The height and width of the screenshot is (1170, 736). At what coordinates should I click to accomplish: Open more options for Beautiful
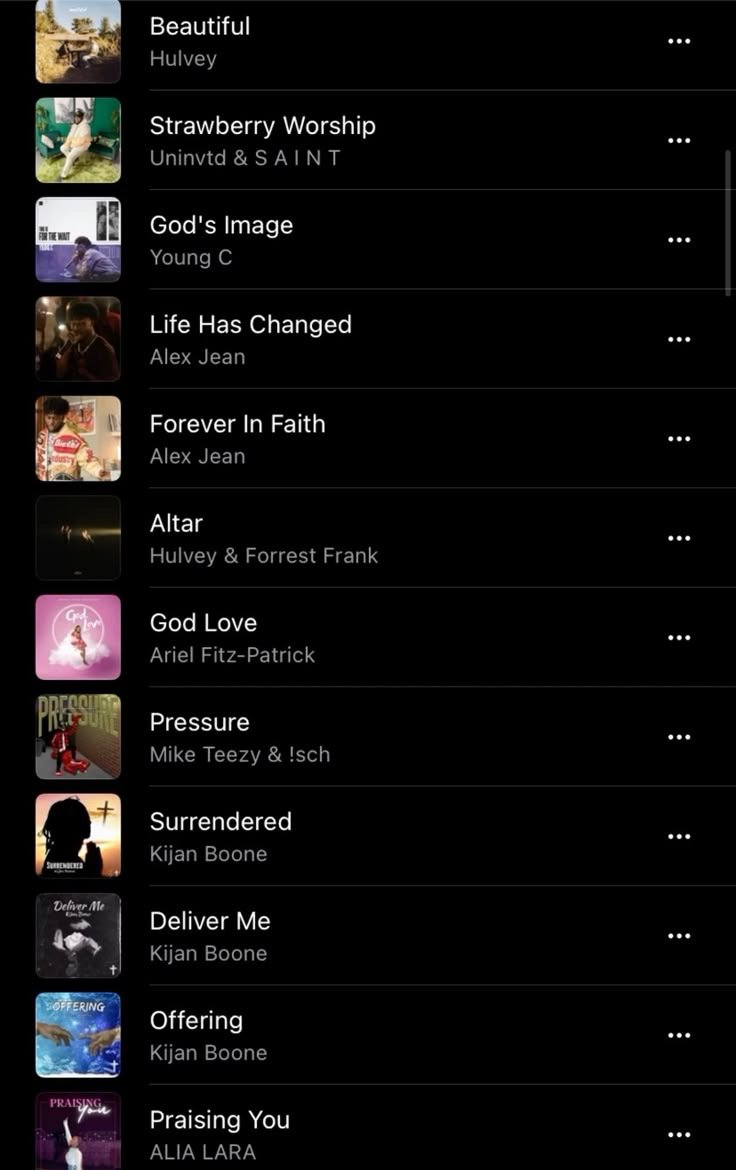(x=679, y=41)
